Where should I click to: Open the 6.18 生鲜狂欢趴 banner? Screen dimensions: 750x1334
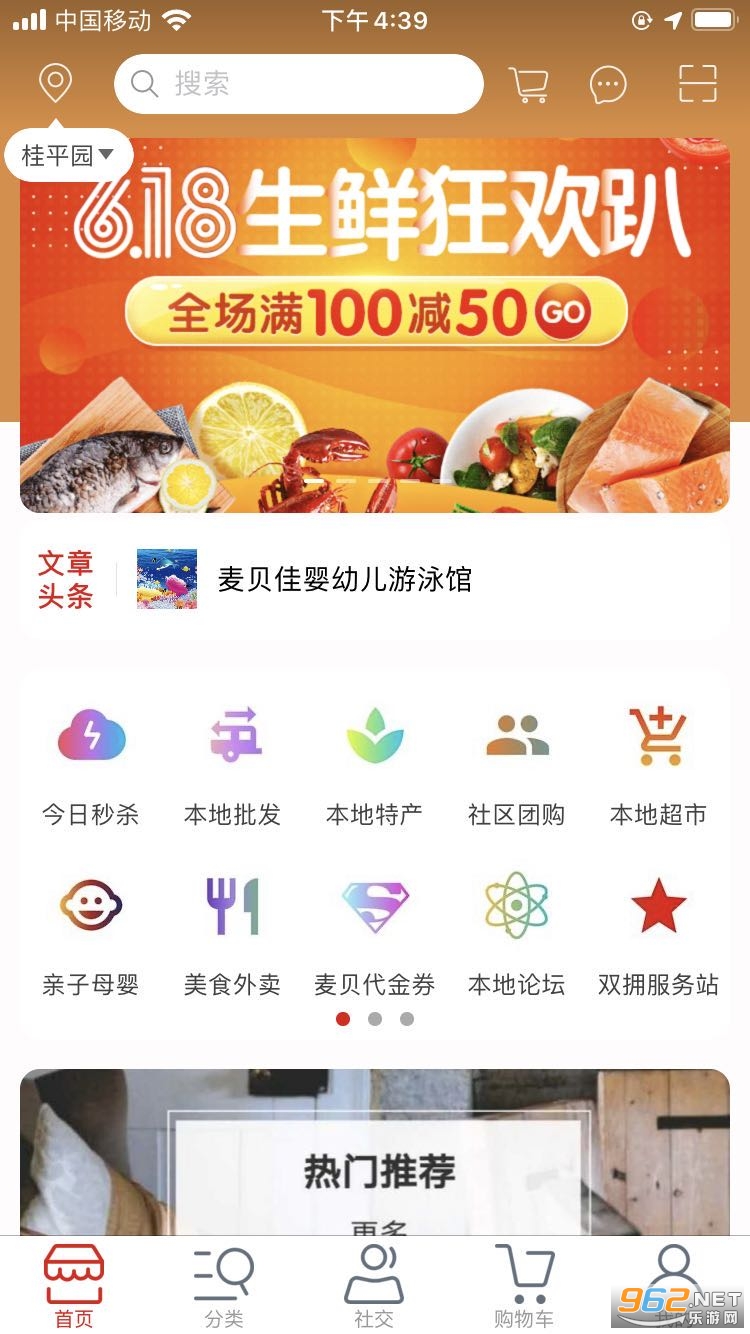375,325
